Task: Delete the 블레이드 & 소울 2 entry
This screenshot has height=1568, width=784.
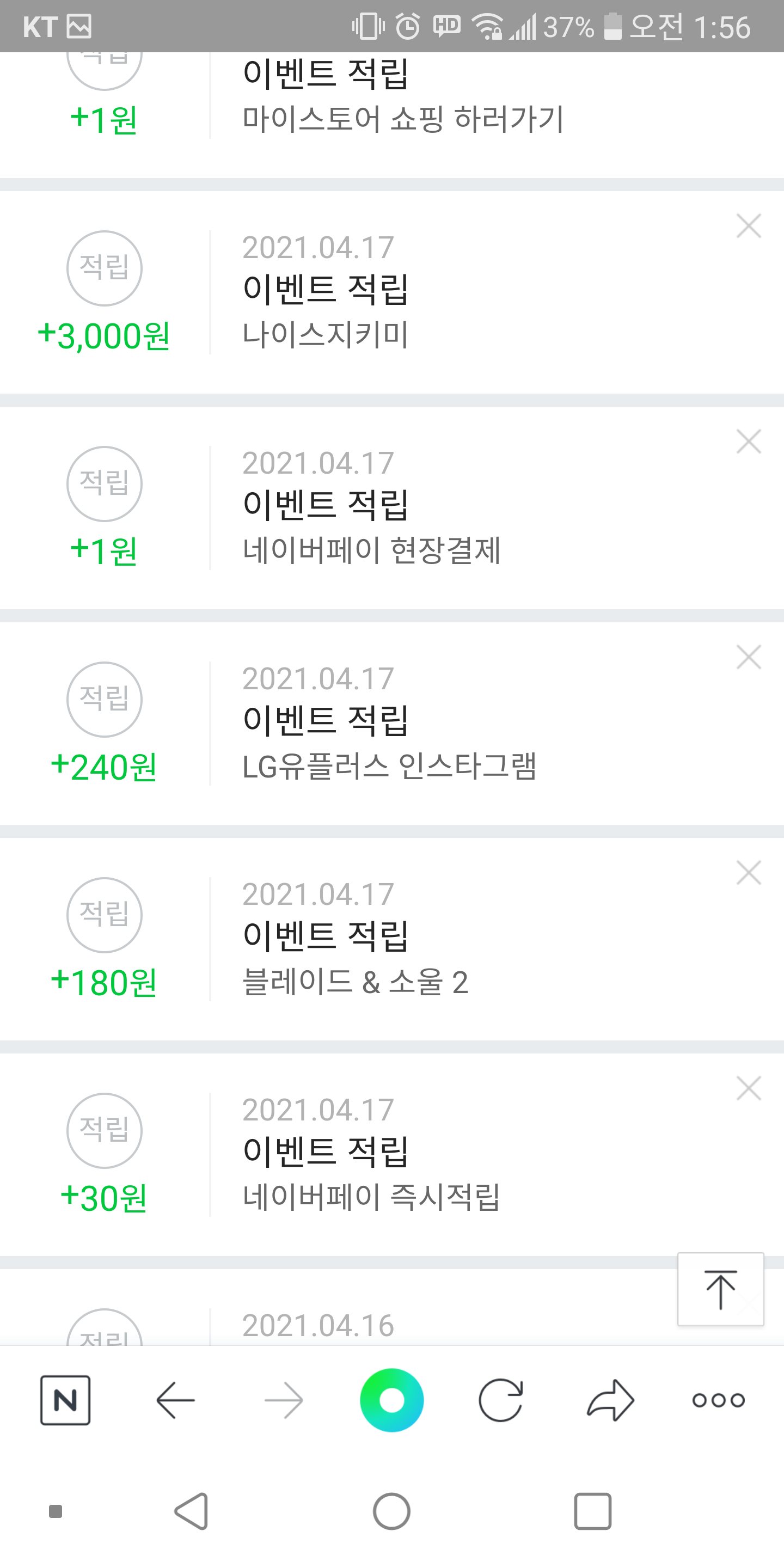Action: (748, 873)
